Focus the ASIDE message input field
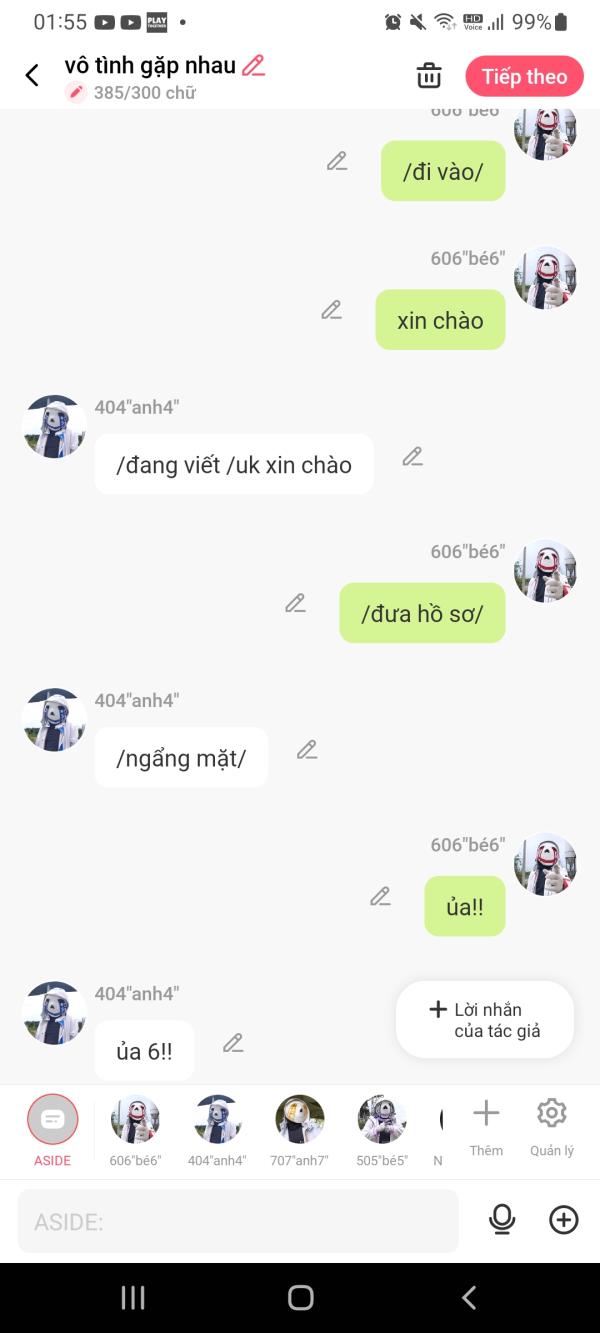The width and height of the screenshot is (600, 1333). click(x=238, y=1221)
